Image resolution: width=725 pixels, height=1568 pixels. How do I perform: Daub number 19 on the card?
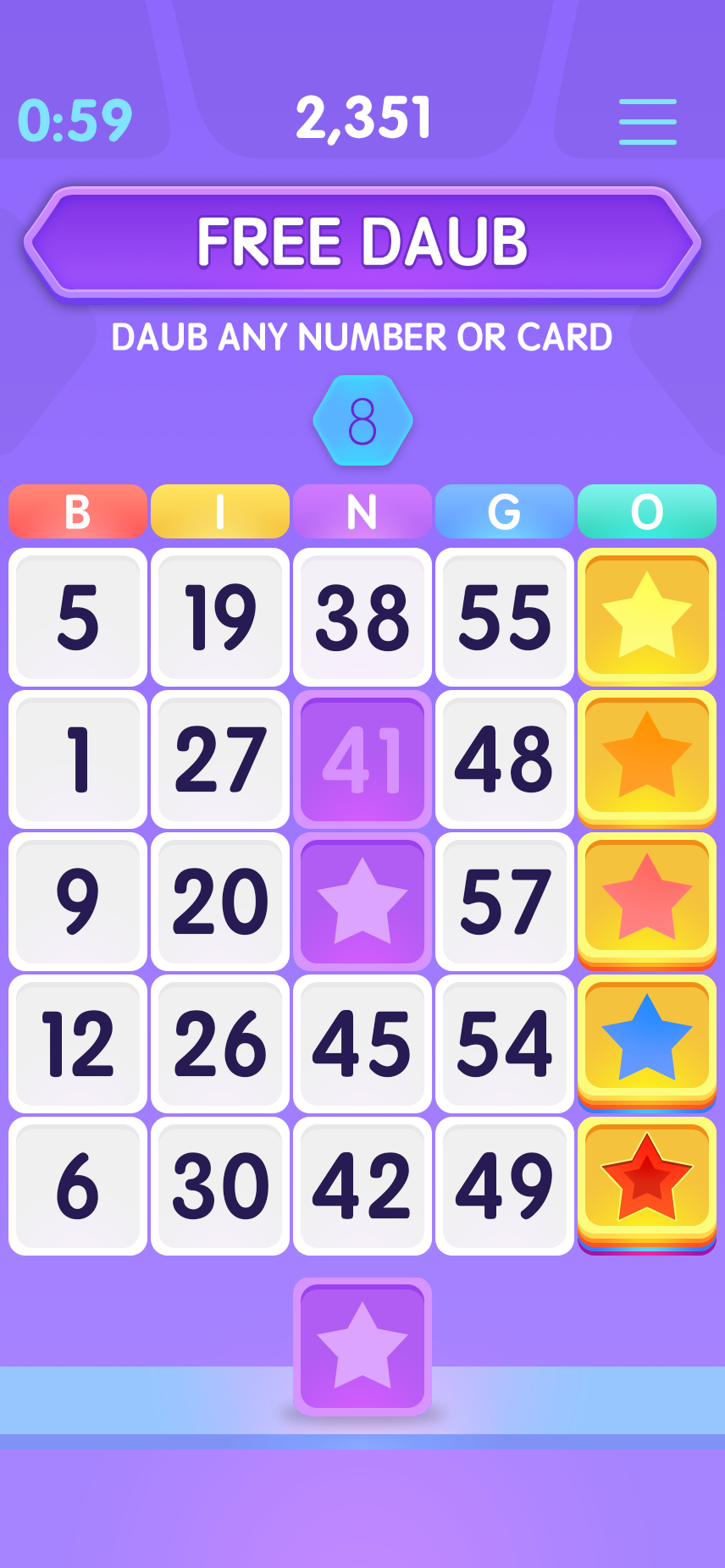pyautogui.click(x=220, y=617)
